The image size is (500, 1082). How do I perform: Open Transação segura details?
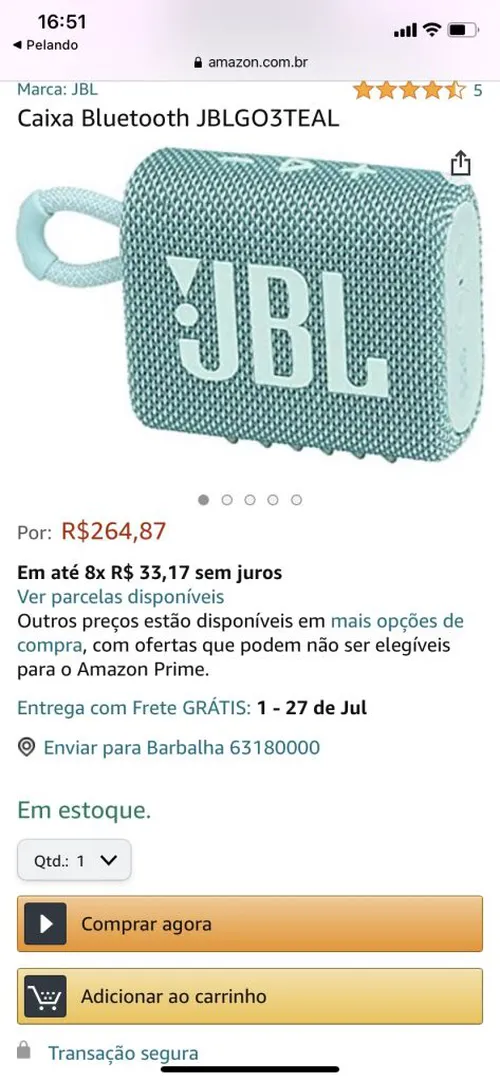click(123, 1053)
